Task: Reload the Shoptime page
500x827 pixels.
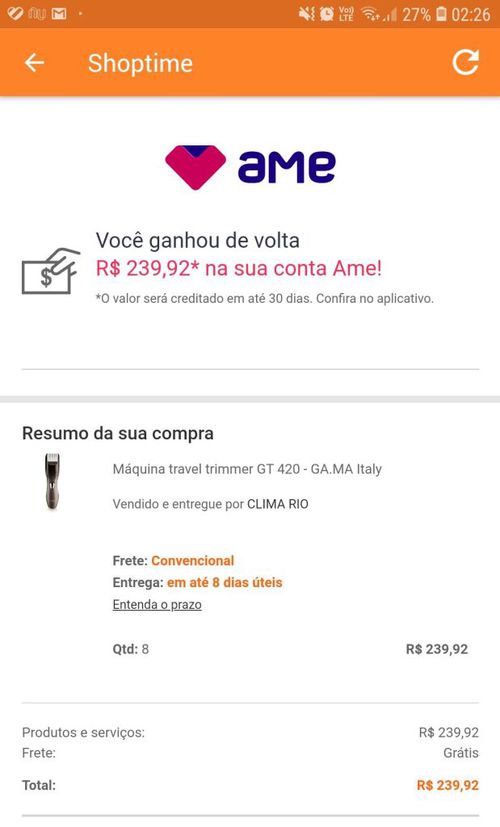Action: (465, 62)
